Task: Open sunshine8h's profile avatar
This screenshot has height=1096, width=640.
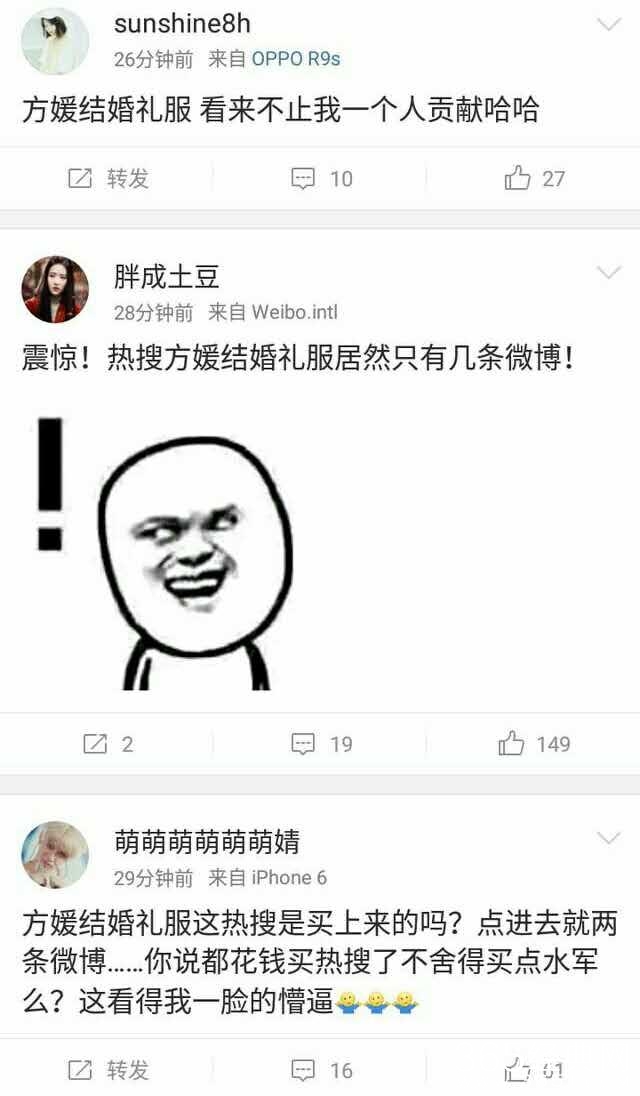Action: 56,41
